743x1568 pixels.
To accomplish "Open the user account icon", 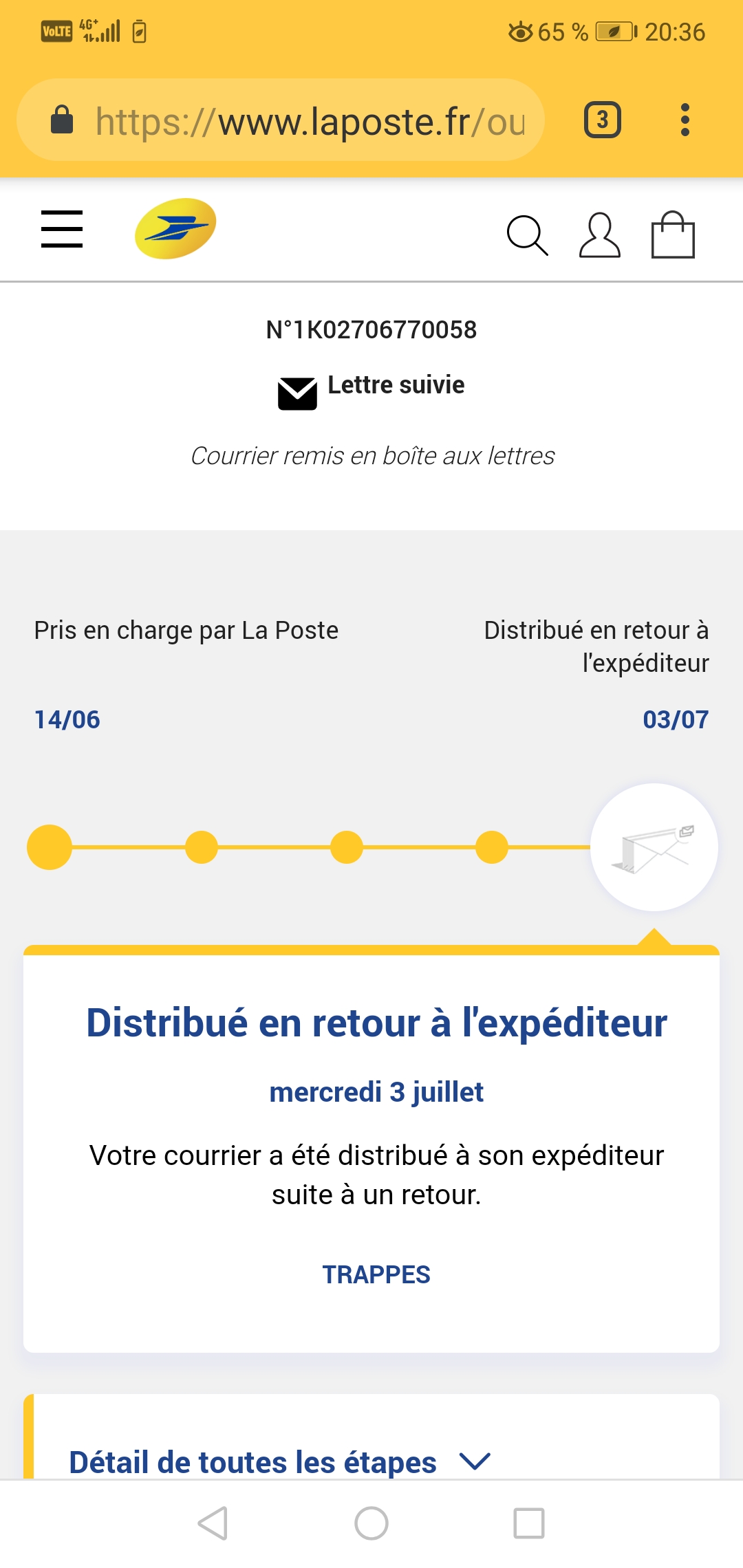I will (x=600, y=235).
